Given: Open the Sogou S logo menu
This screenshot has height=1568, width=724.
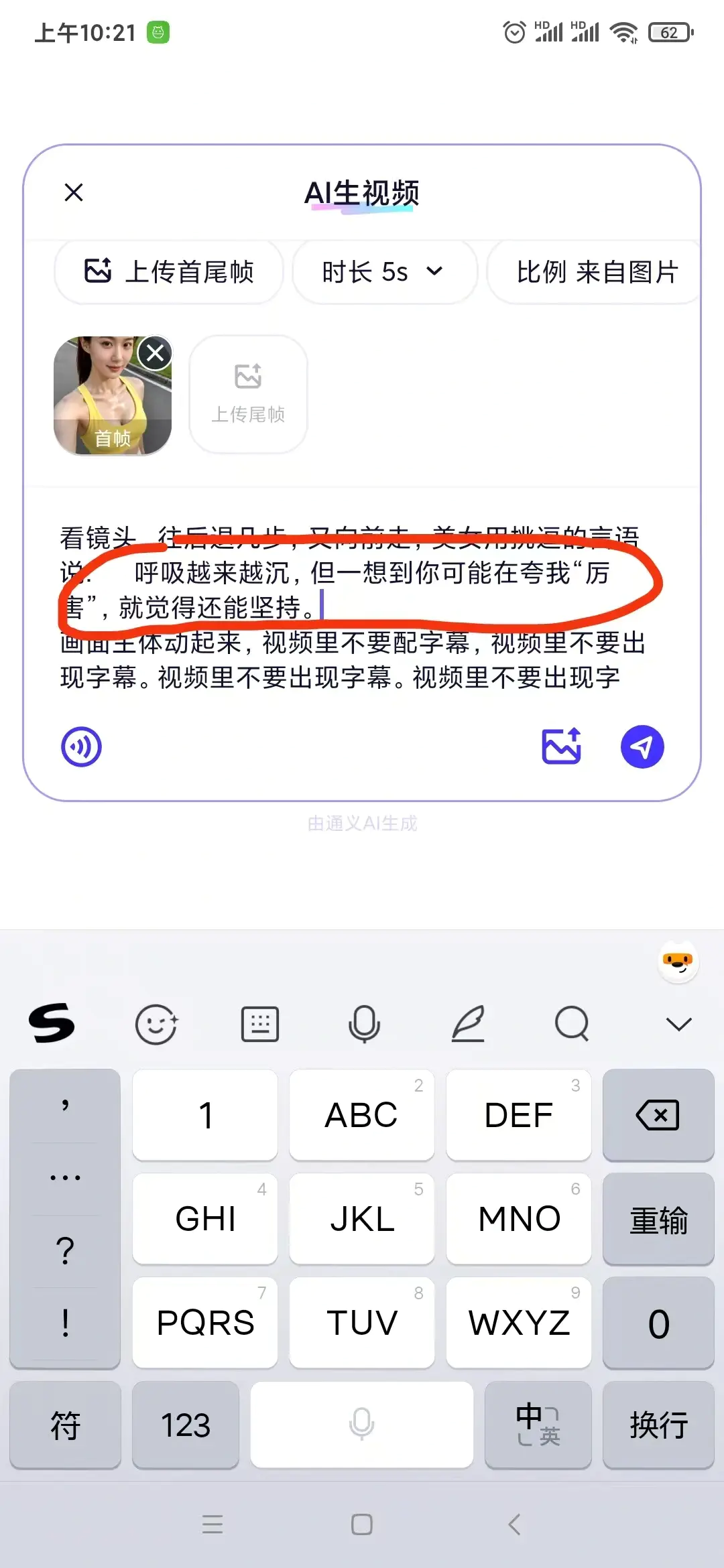Looking at the screenshot, I should 52,1024.
